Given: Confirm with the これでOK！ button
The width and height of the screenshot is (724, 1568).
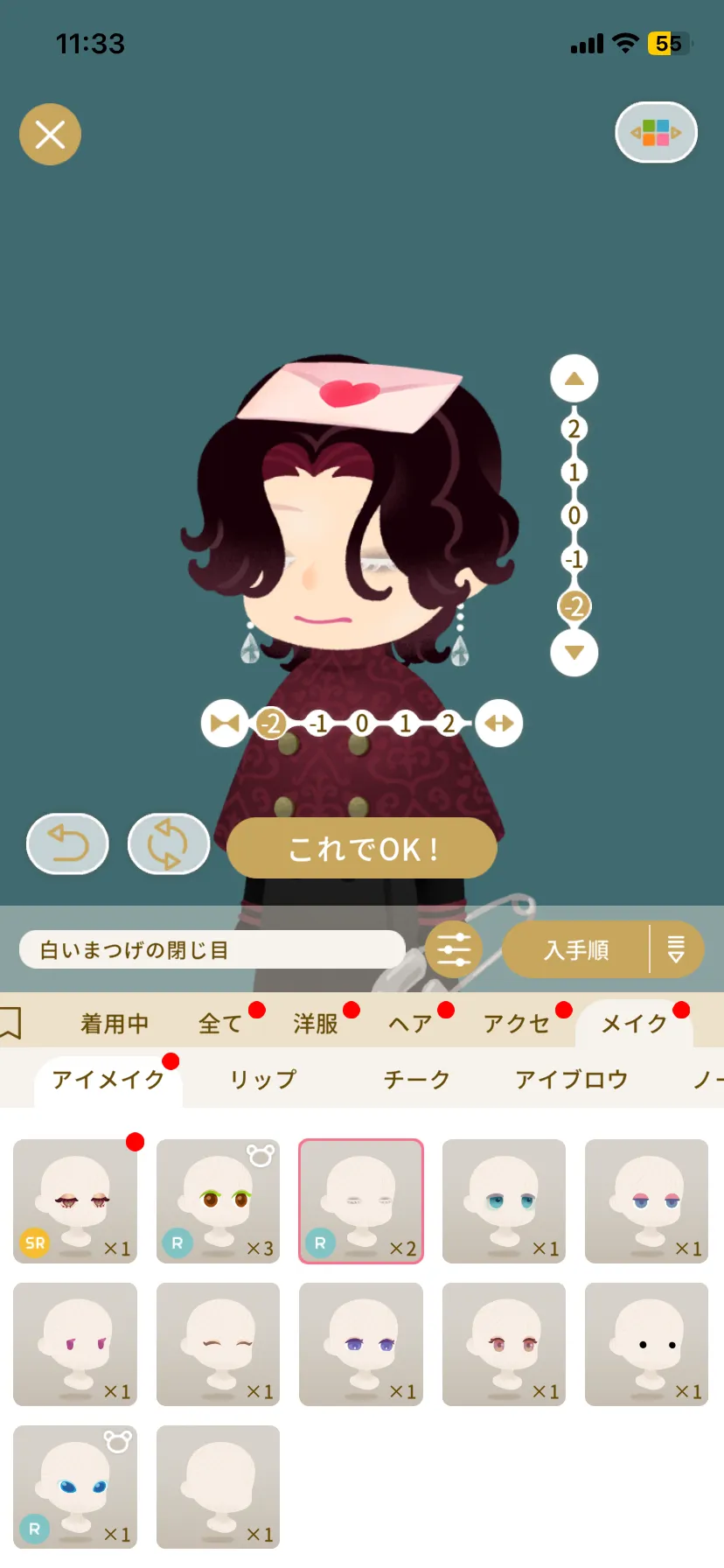Looking at the screenshot, I should pos(361,848).
